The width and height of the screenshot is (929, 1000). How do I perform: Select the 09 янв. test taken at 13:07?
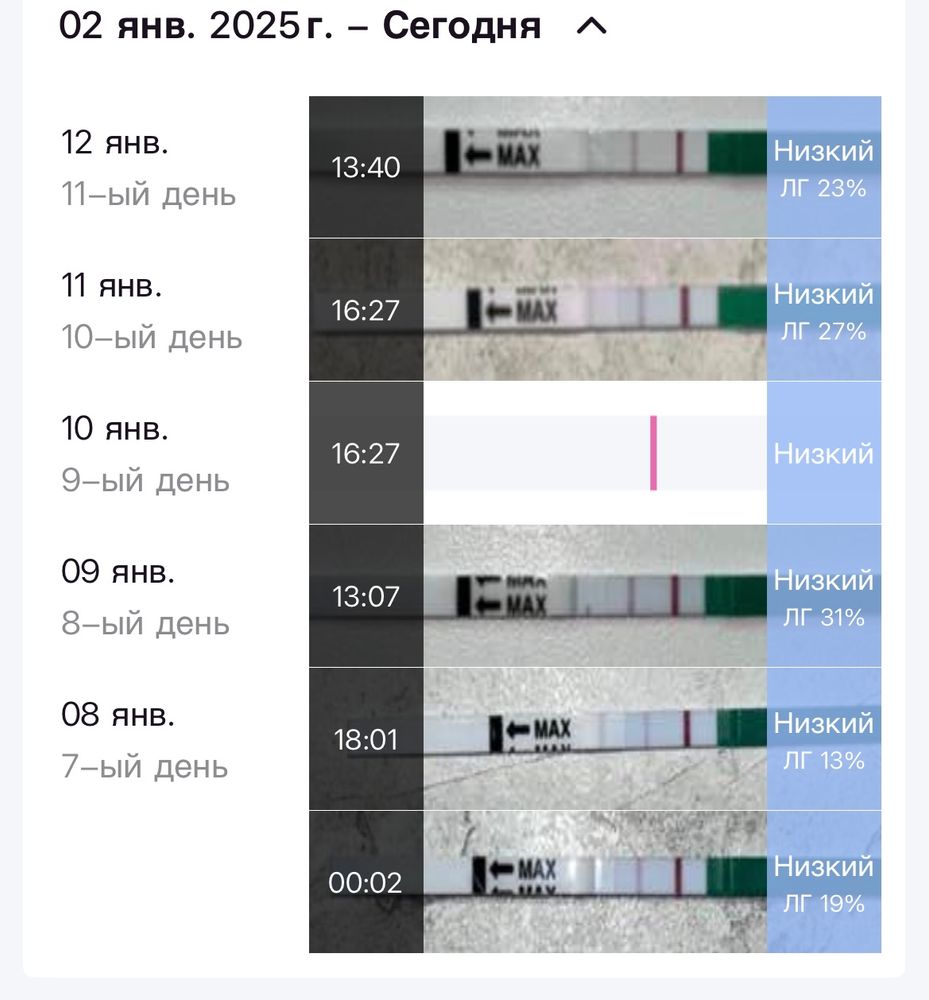coord(595,596)
